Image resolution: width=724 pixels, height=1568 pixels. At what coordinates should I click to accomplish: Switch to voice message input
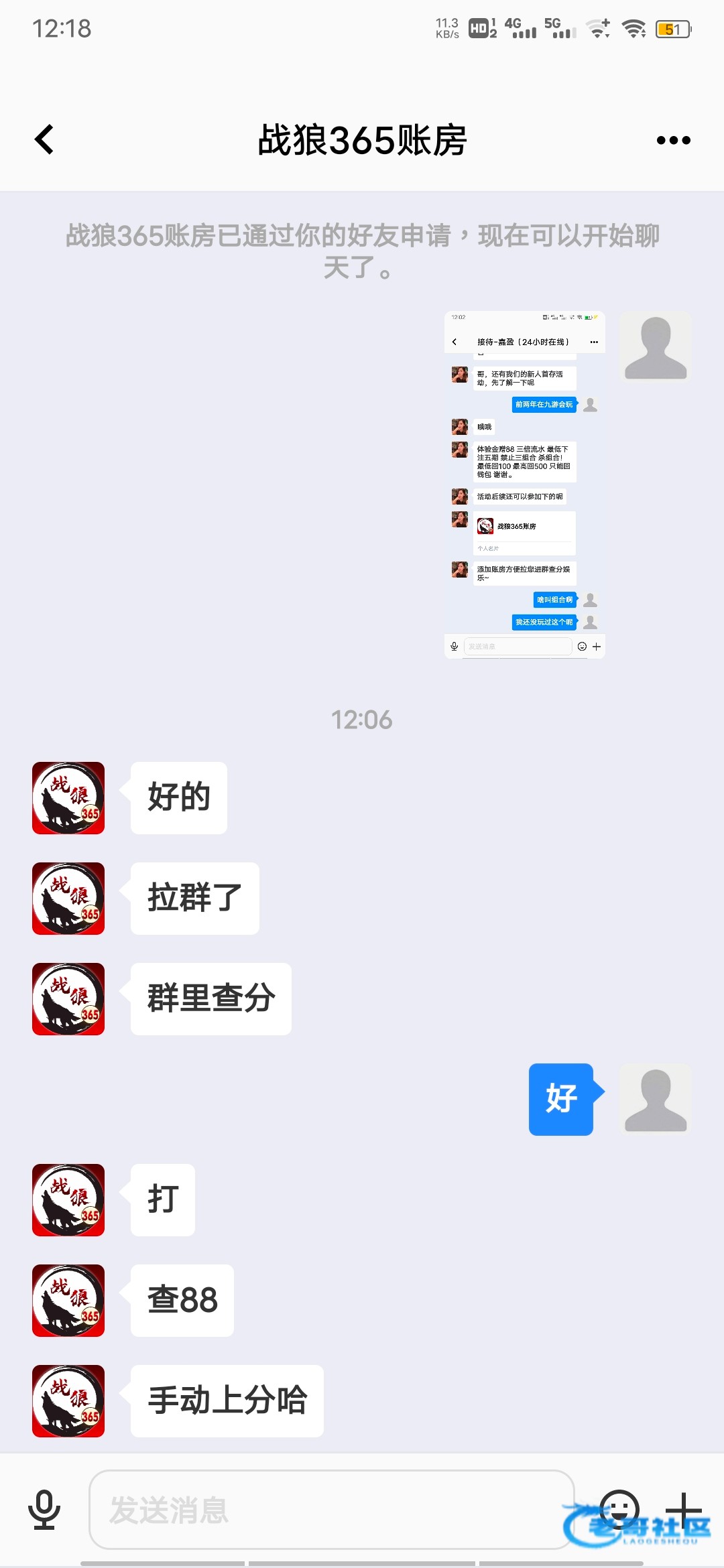(44, 1510)
